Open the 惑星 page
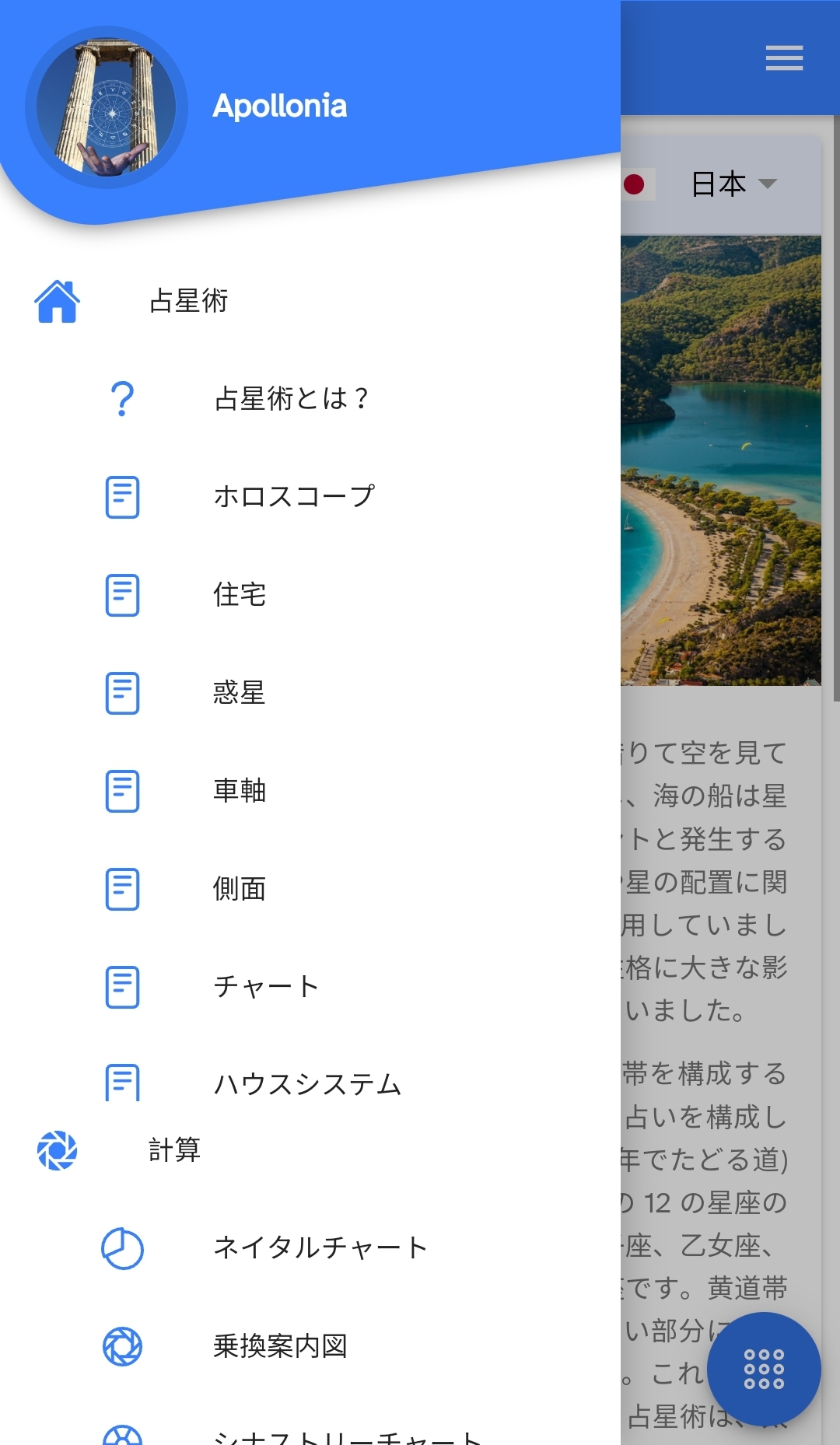Viewport: 840px width, 1445px height. 310,693
